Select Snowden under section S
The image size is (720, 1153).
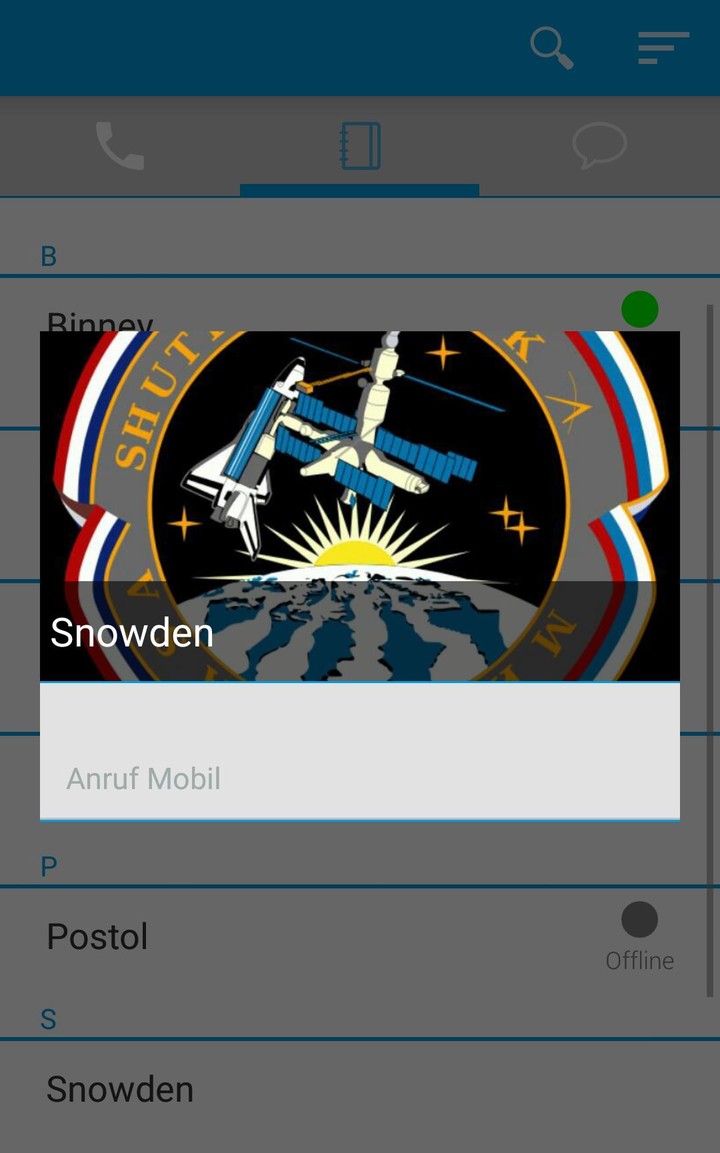pyautogui.click(x=120, y=1088)
